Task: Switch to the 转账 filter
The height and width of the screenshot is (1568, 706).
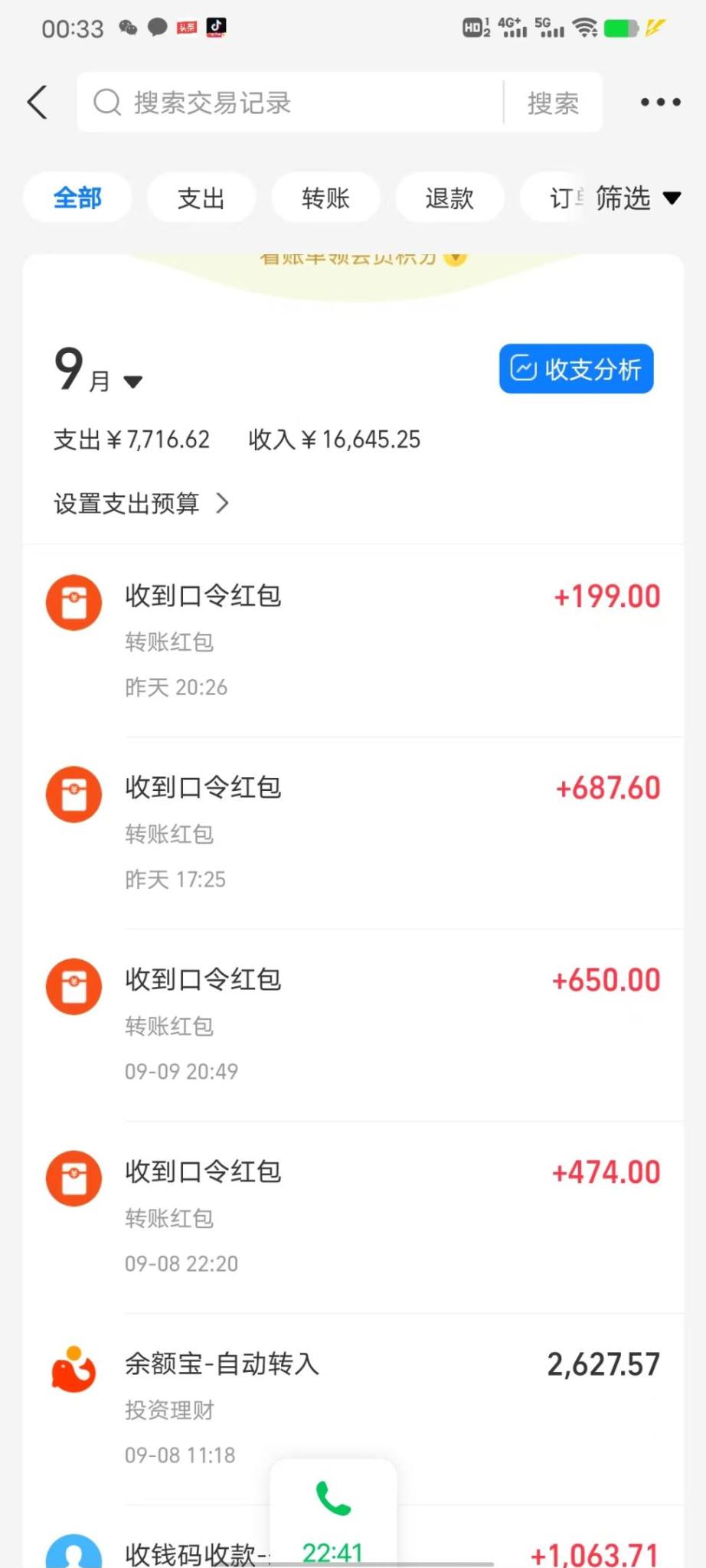Action: [x=325, y=198]
